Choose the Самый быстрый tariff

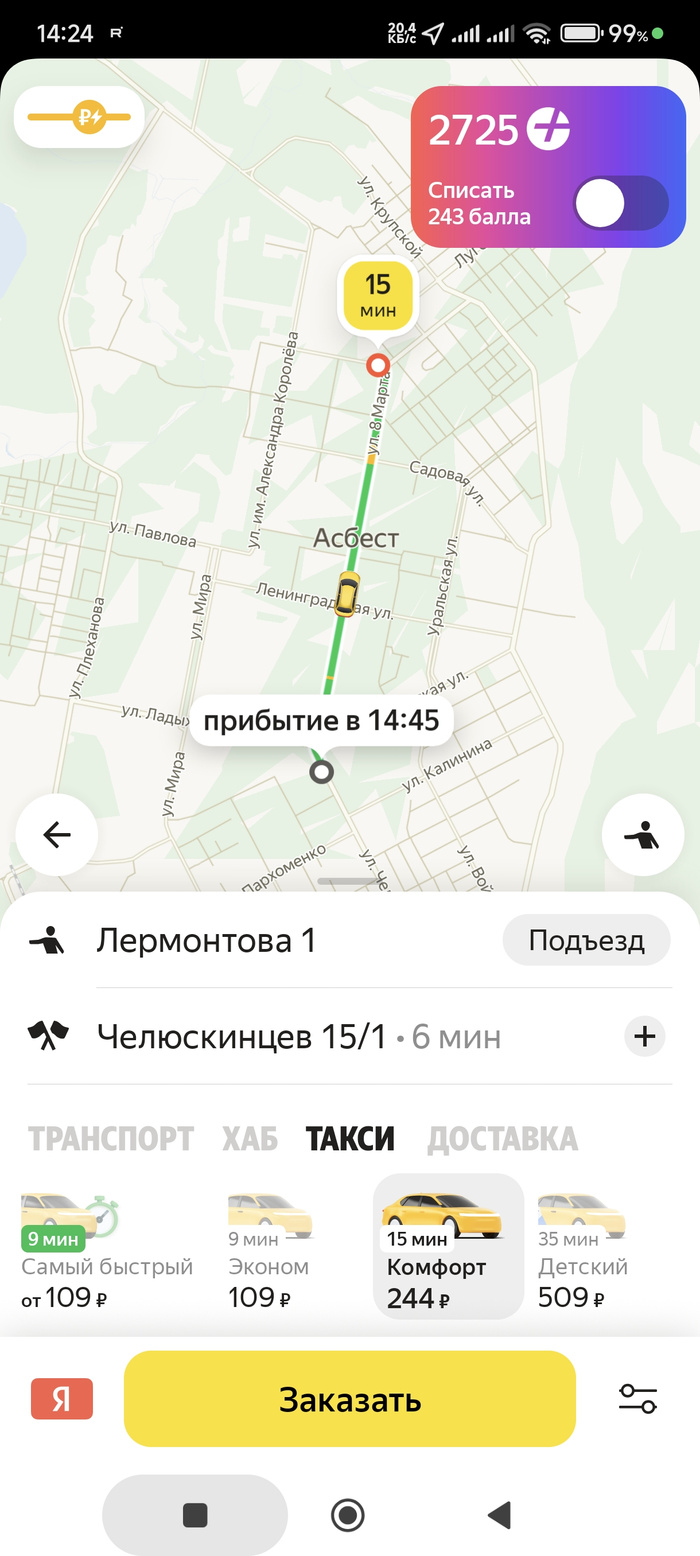point(106,1246)
